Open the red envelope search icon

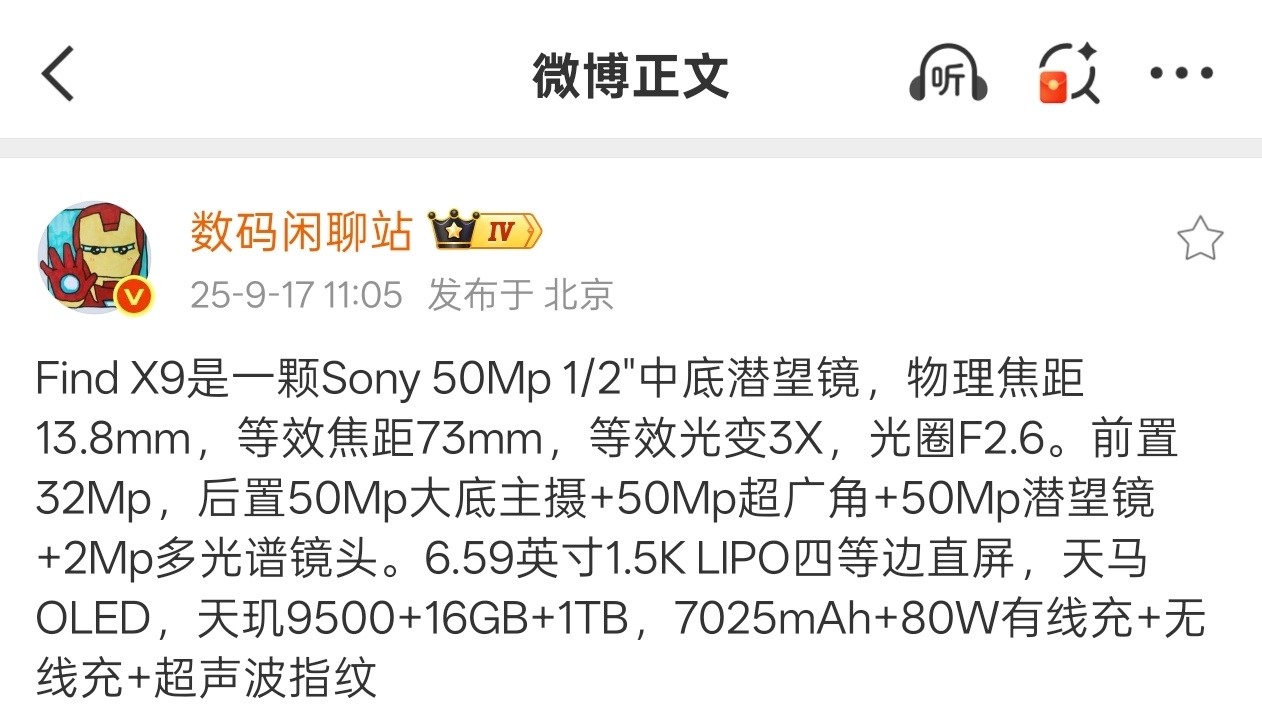[1069, 74]
